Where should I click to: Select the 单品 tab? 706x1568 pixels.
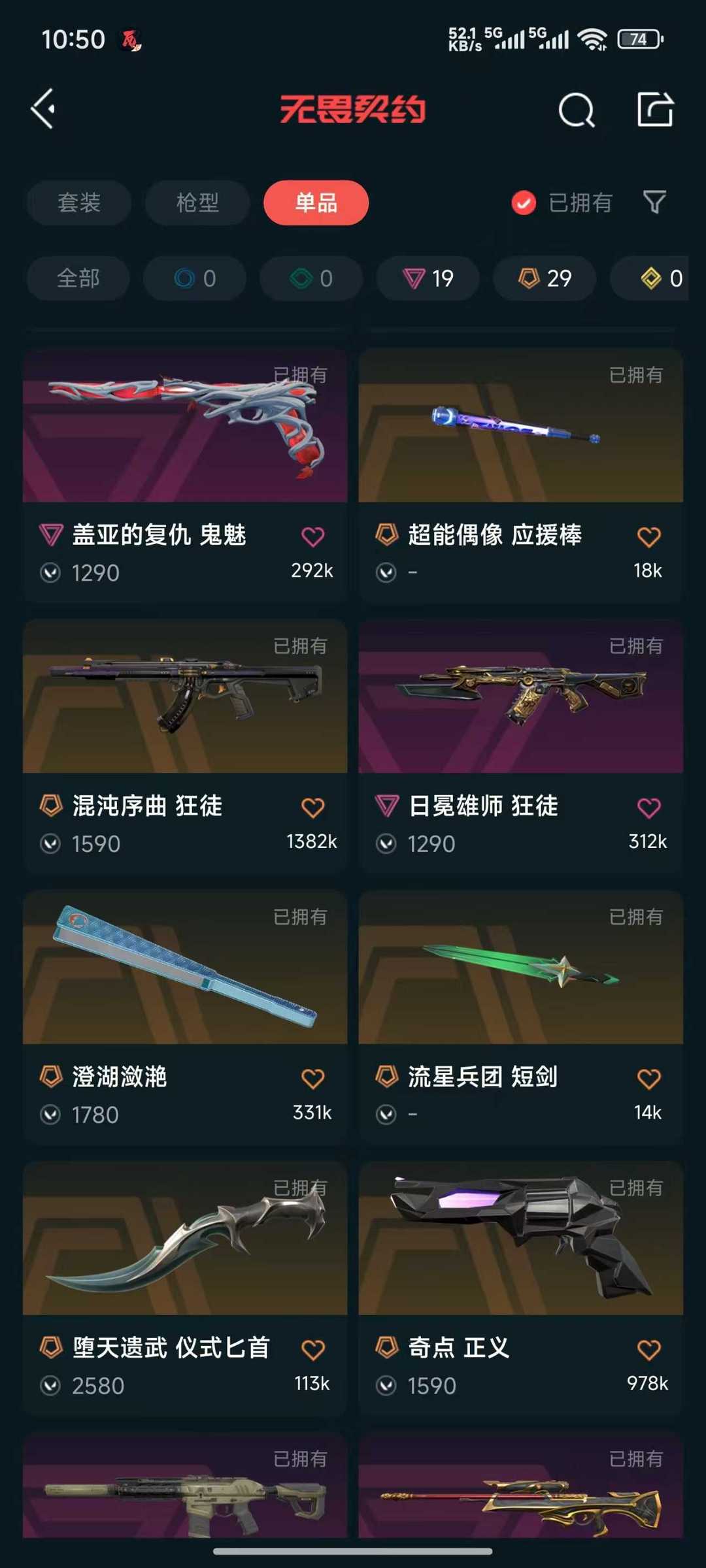pos(316,203)
